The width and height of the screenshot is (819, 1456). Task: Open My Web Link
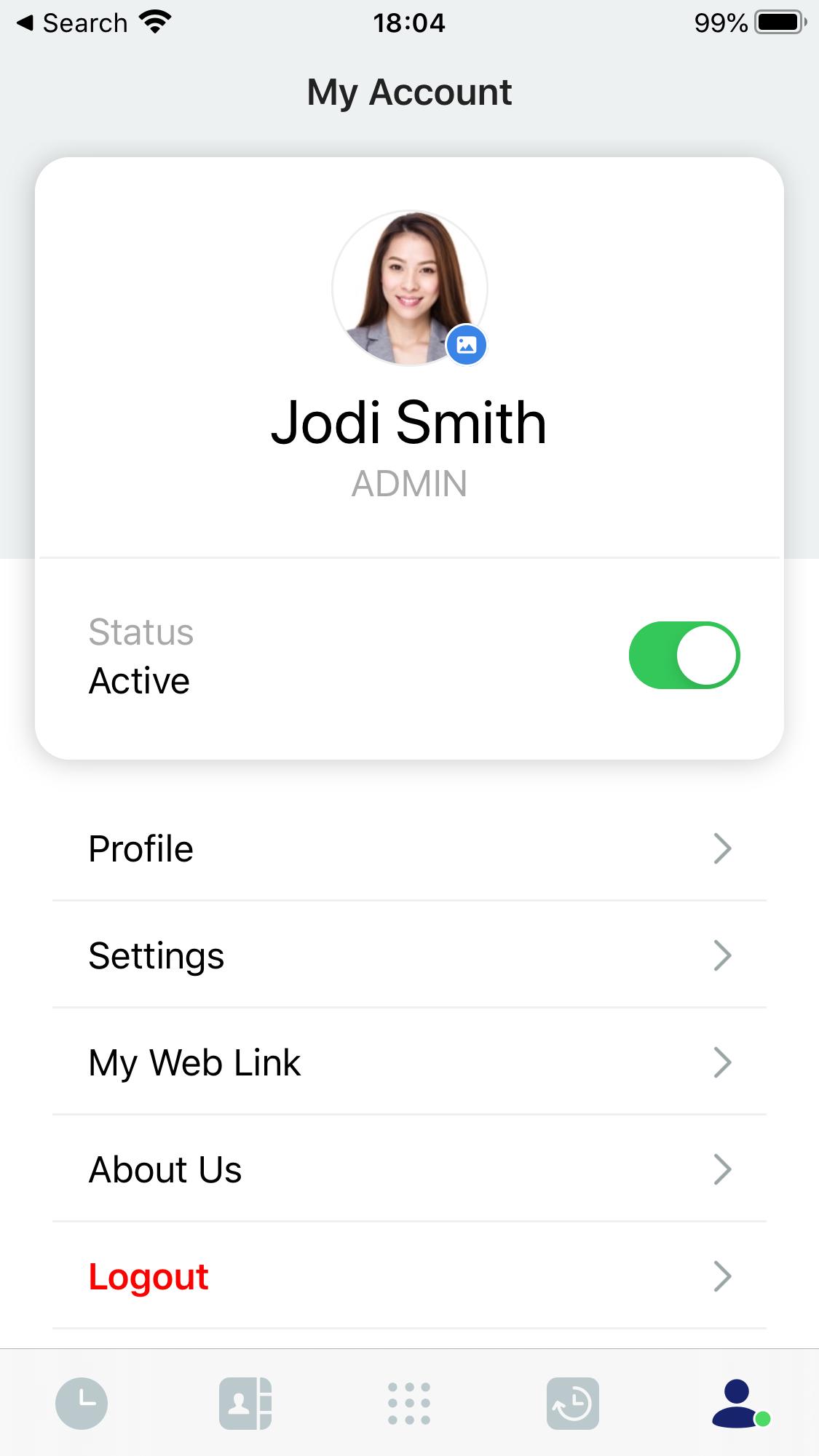[409, 1062]
